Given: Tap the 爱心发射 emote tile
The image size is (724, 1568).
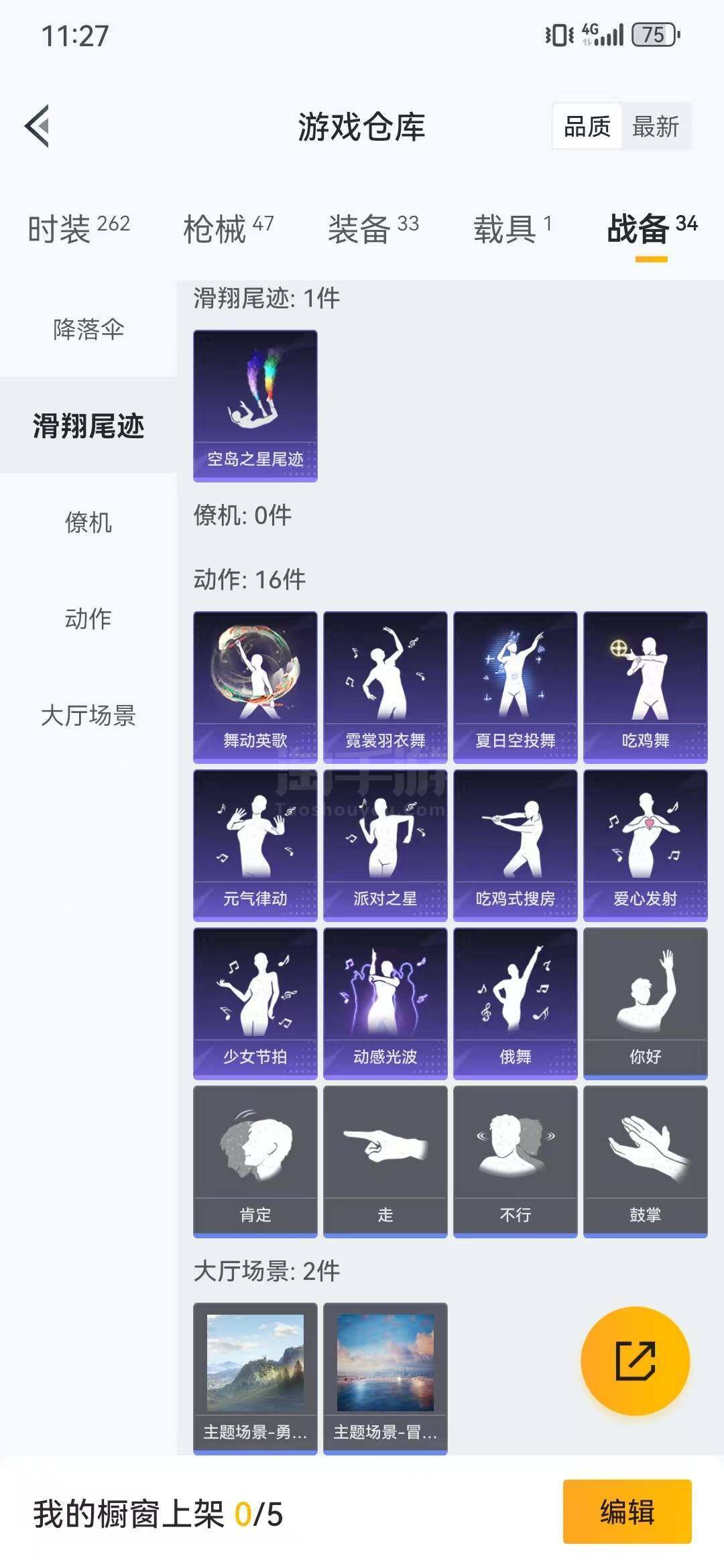Looking at the screenshot, I should tap(646, 845).
